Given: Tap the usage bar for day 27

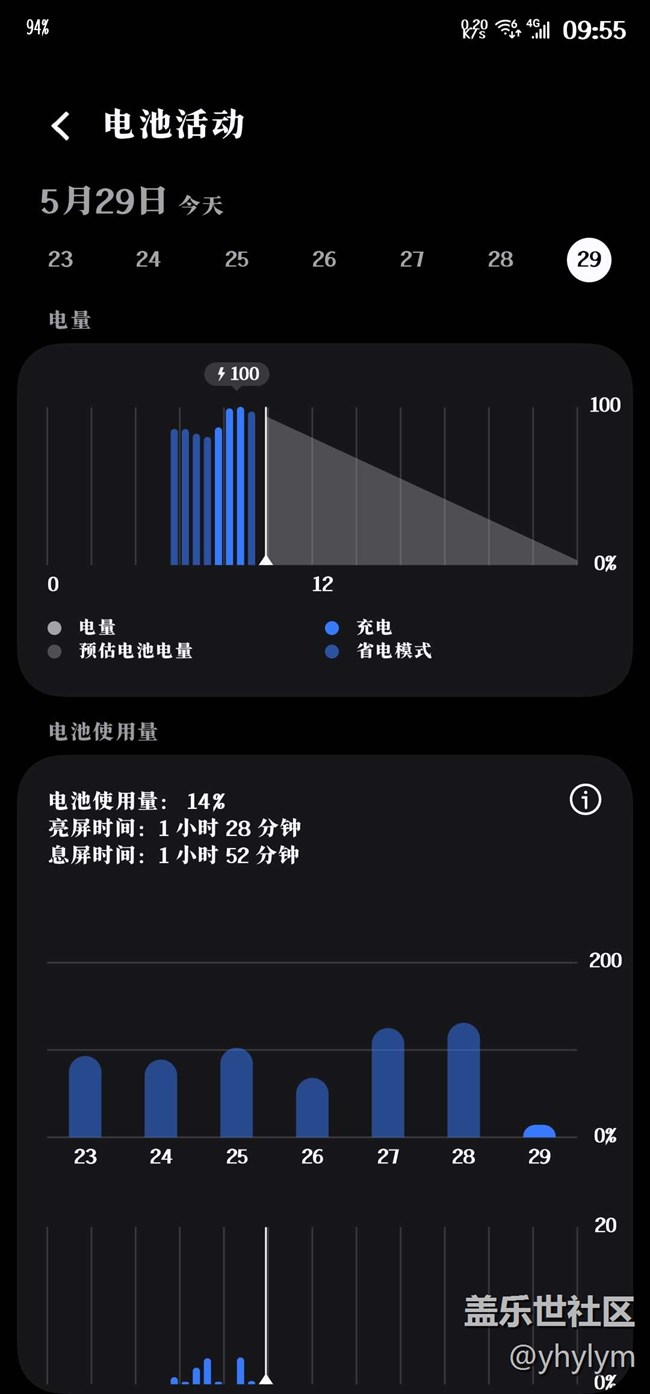Looking at the screenshot, I should [388, 1082].
